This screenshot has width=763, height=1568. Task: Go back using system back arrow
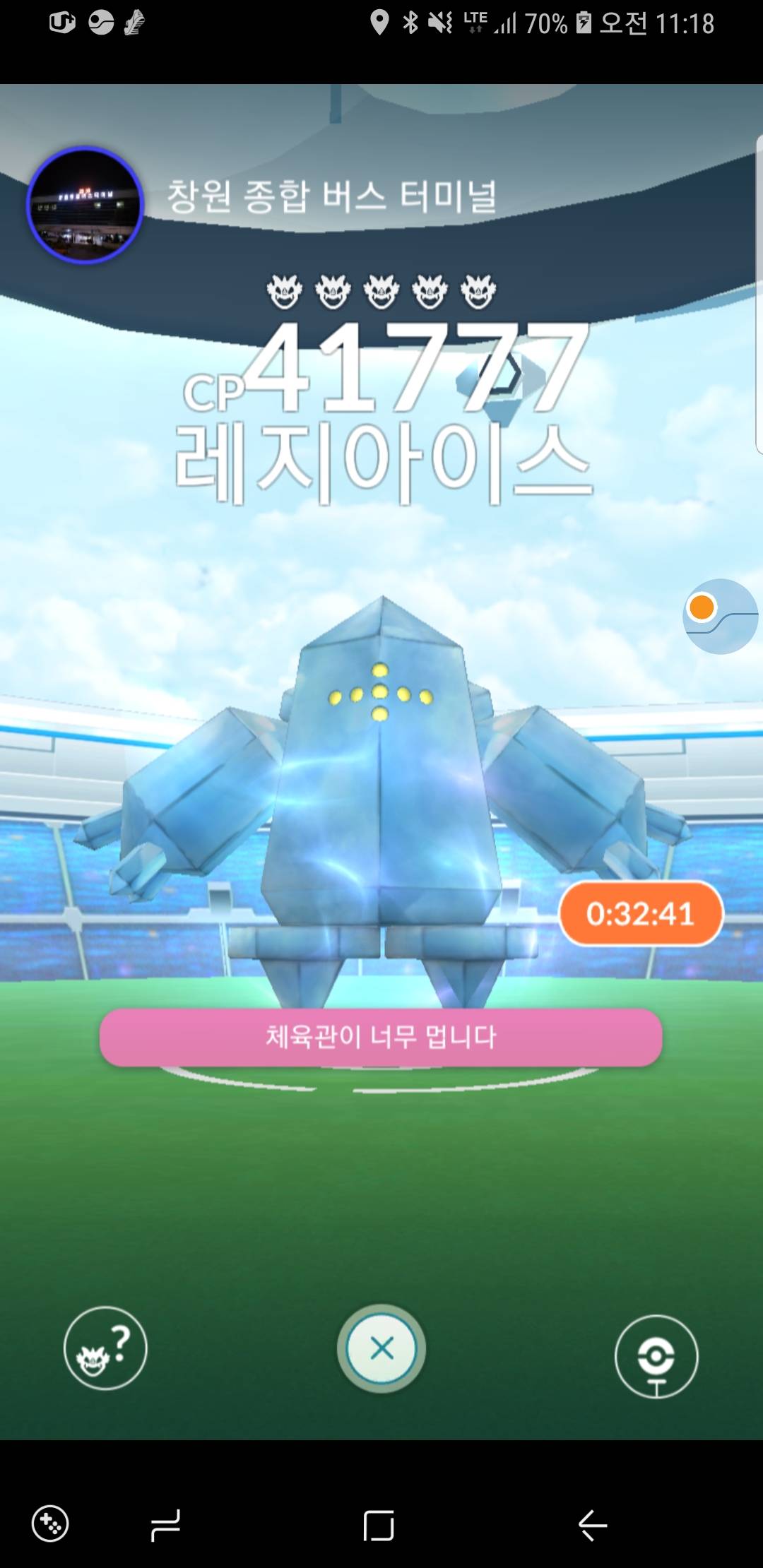coord(592,1525)
